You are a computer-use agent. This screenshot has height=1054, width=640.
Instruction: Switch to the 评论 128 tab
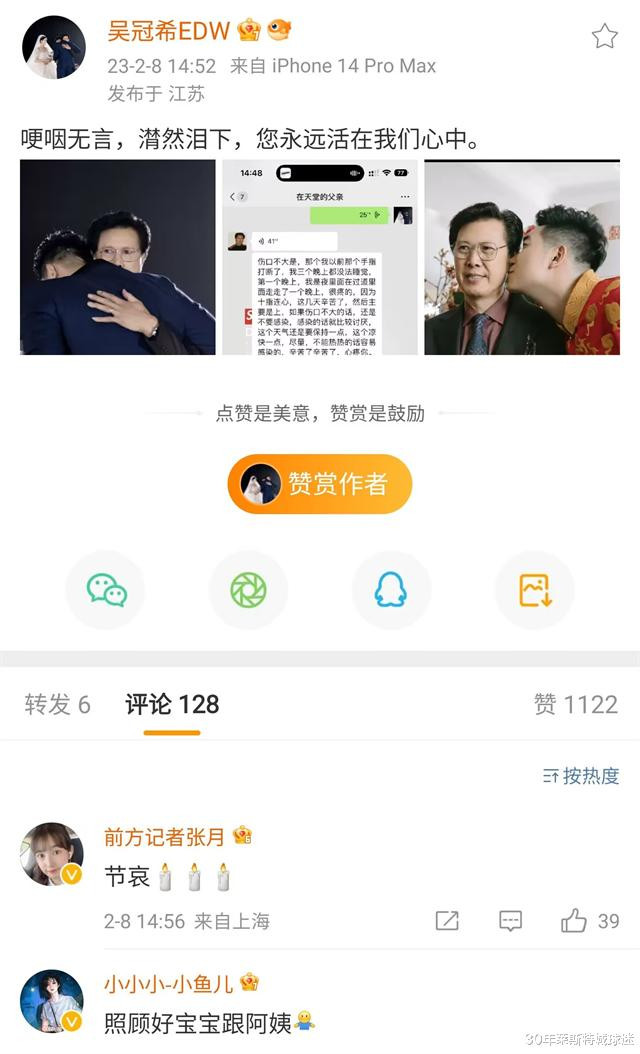(172, 704)
